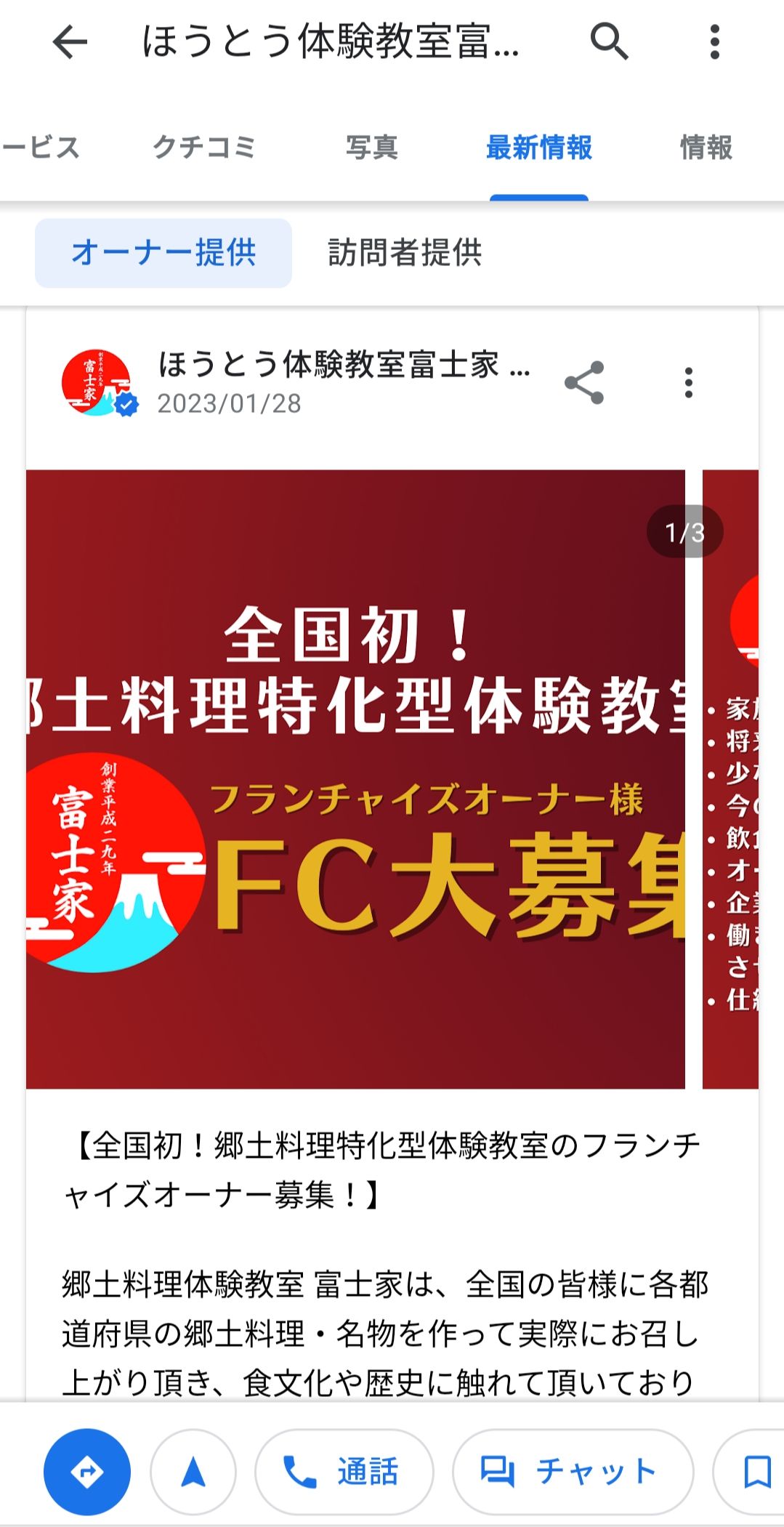This screenshot has height=1527, width=784.
Task: Tap the blue directions button
Action: coord(87,1472)
